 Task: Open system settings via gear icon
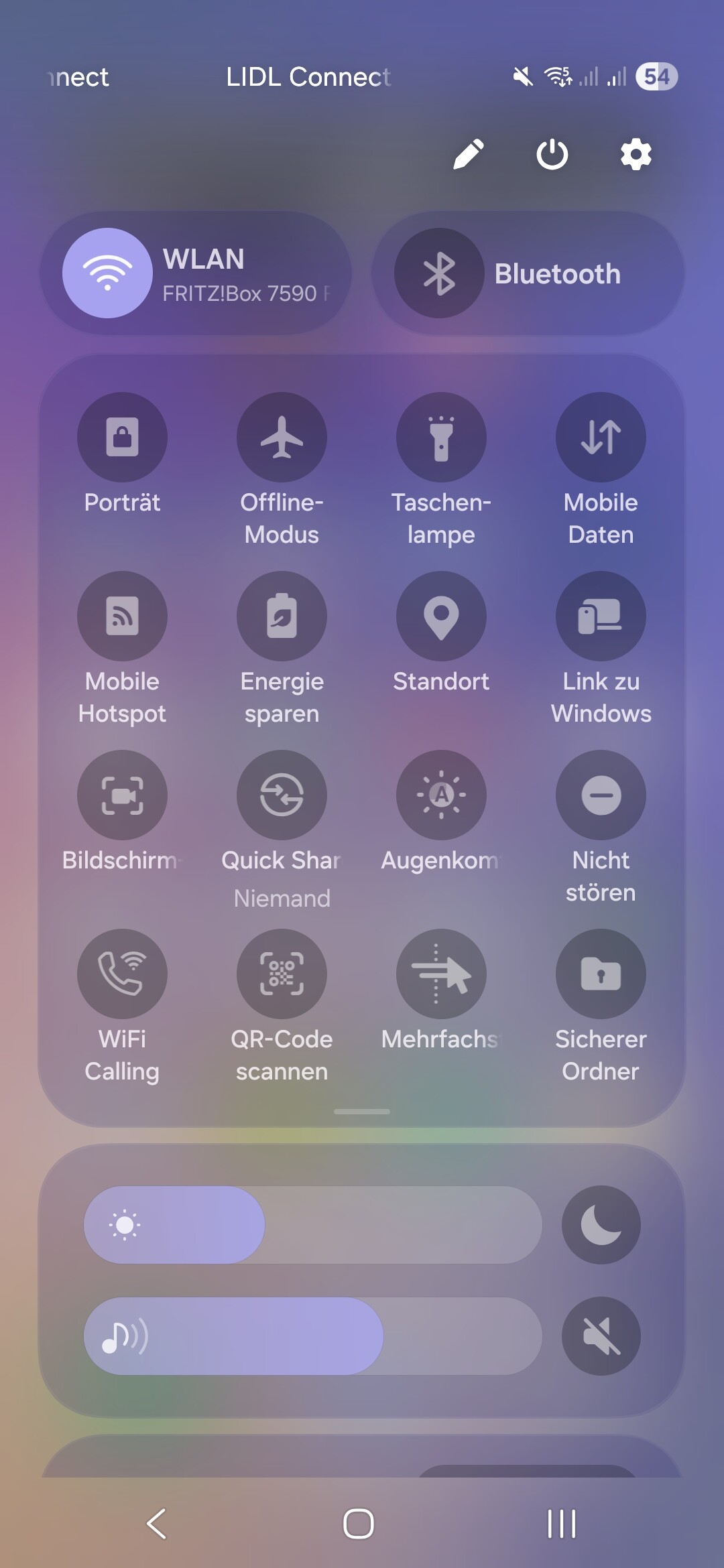636,155
